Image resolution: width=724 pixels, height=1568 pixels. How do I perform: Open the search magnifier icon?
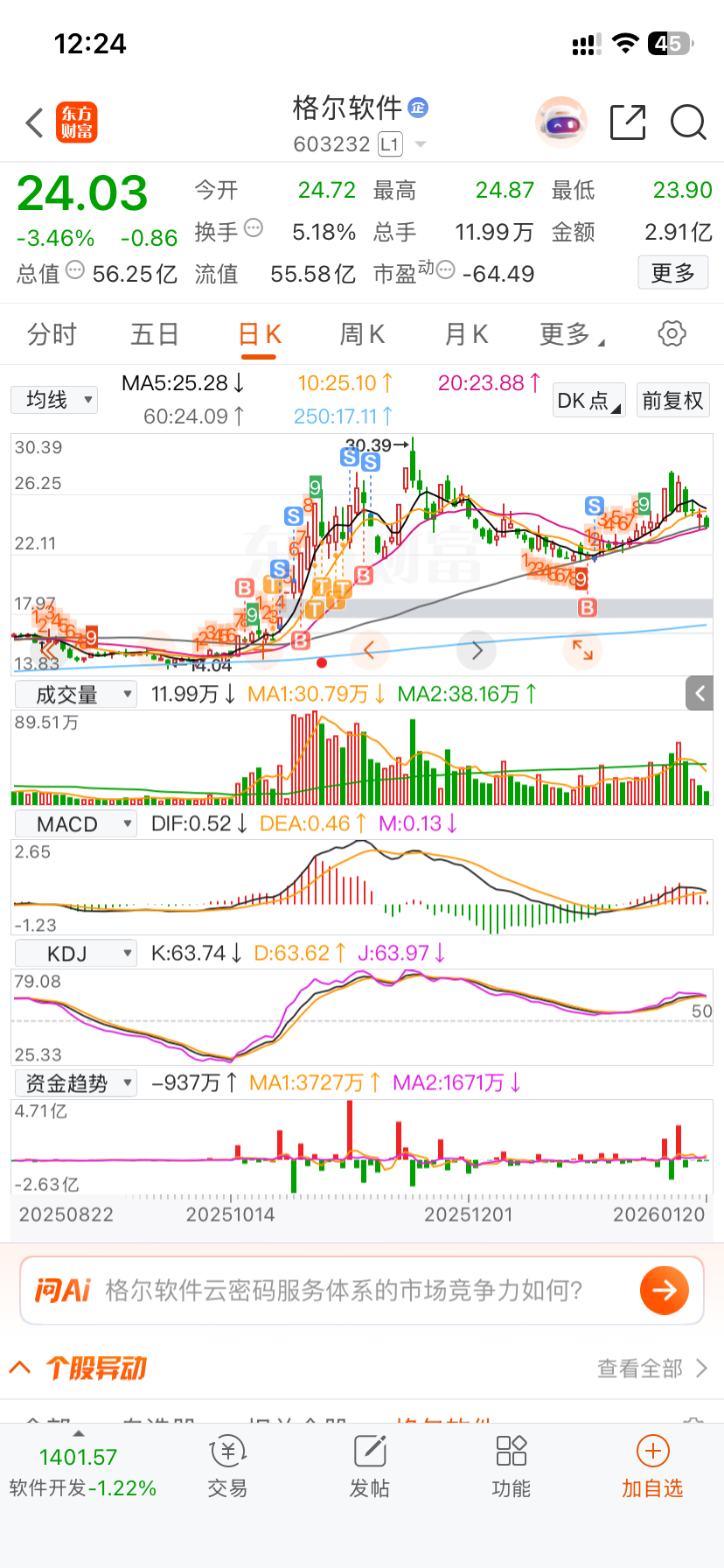click(688, 122)
